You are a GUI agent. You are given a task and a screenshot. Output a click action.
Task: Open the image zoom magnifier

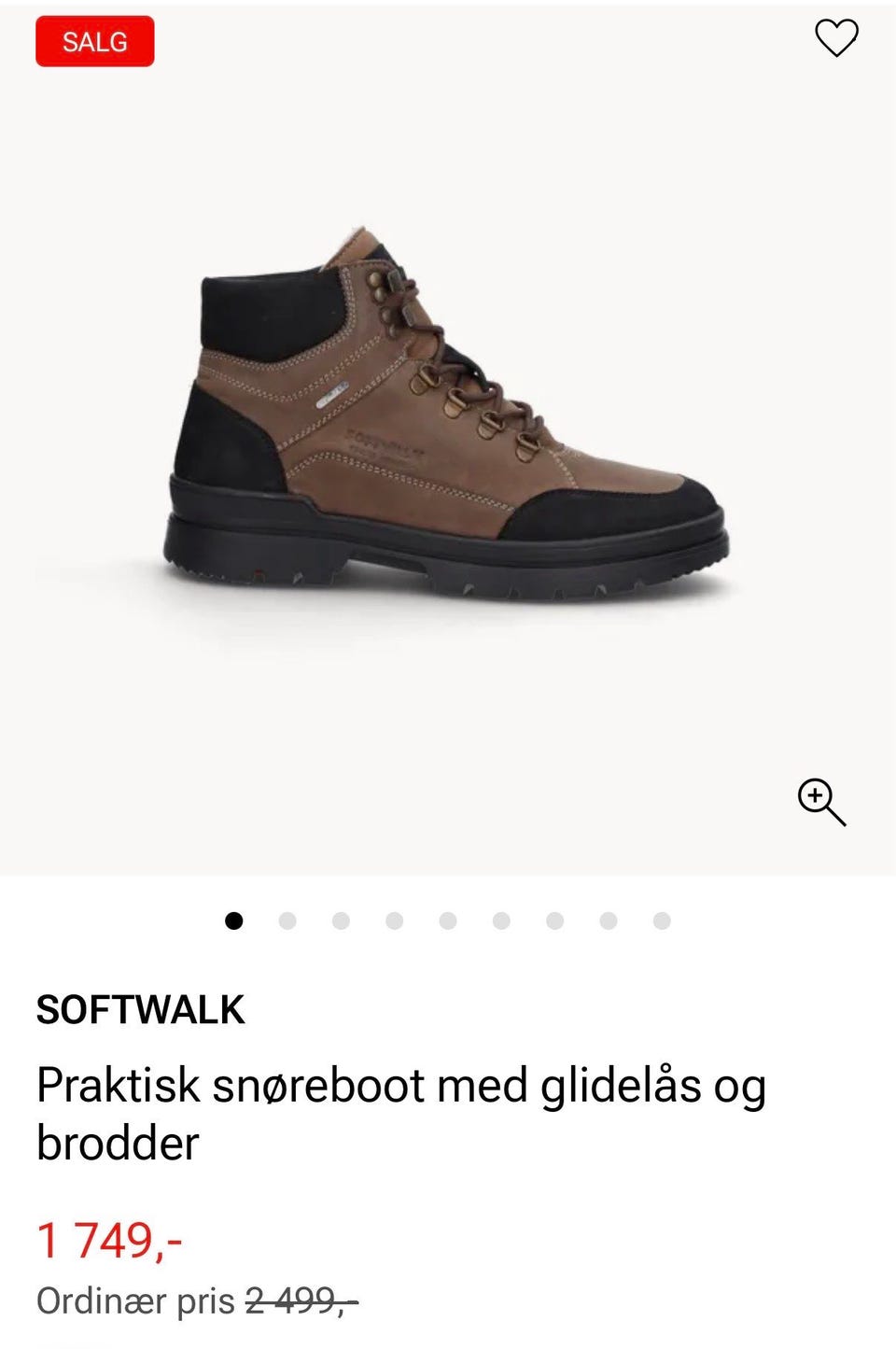819,803
